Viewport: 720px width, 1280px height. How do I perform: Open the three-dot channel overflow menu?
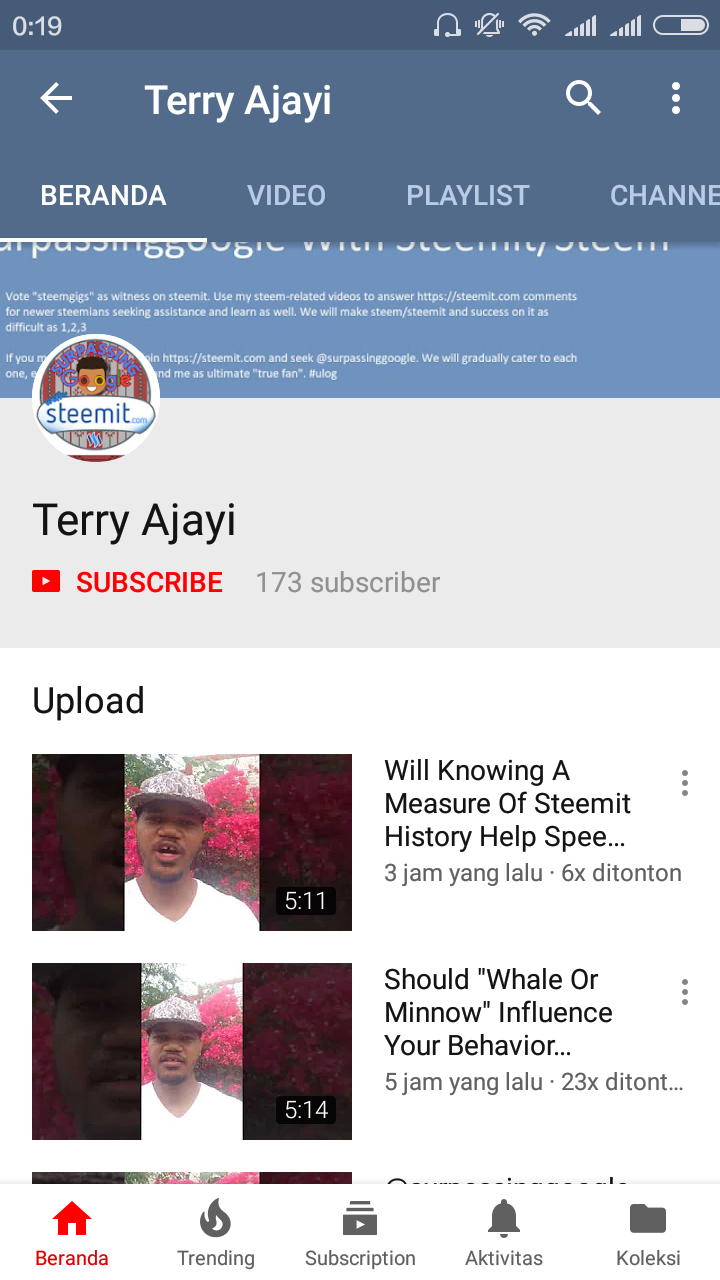[x=676, y=98]
